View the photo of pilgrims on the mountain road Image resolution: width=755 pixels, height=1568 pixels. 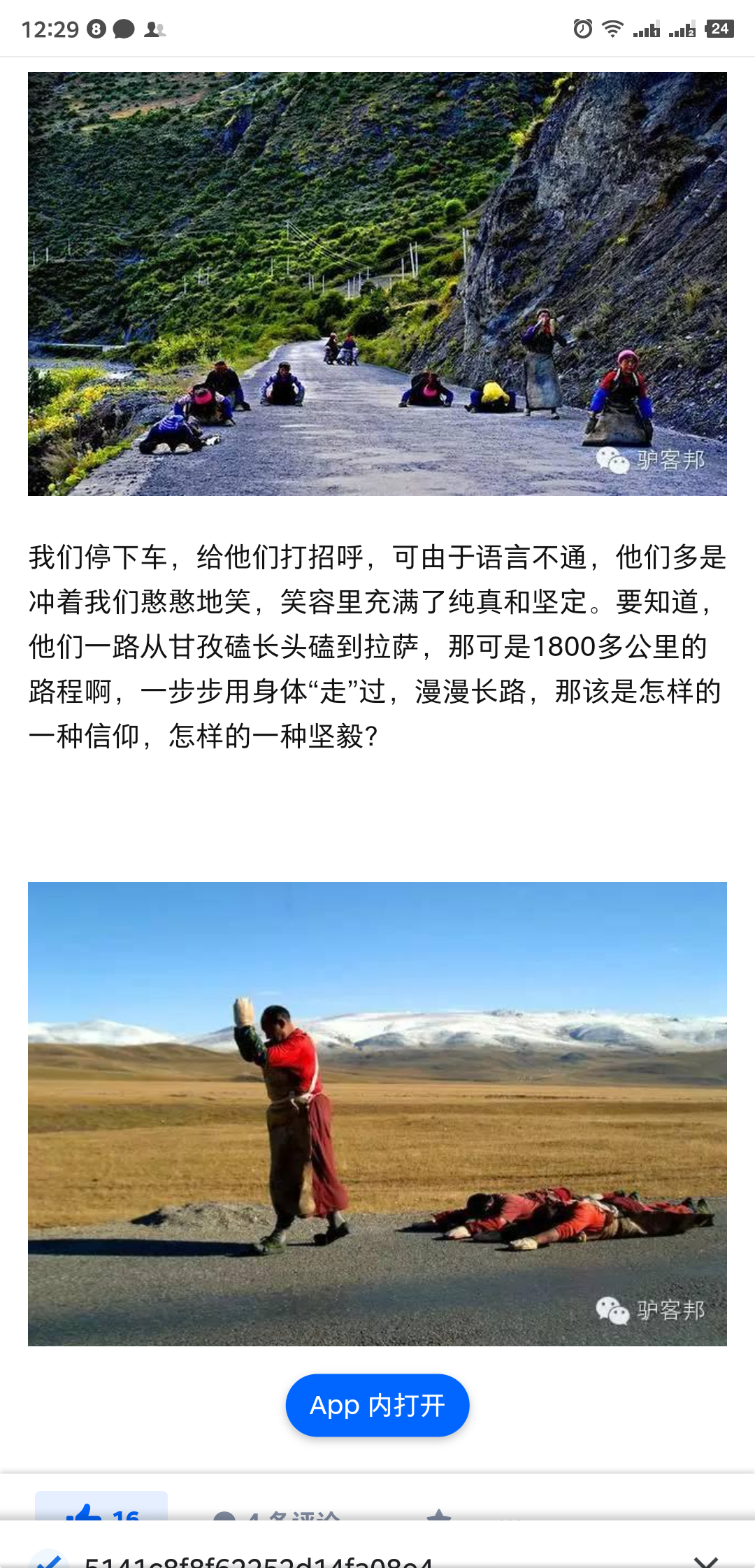click(377, 284)
